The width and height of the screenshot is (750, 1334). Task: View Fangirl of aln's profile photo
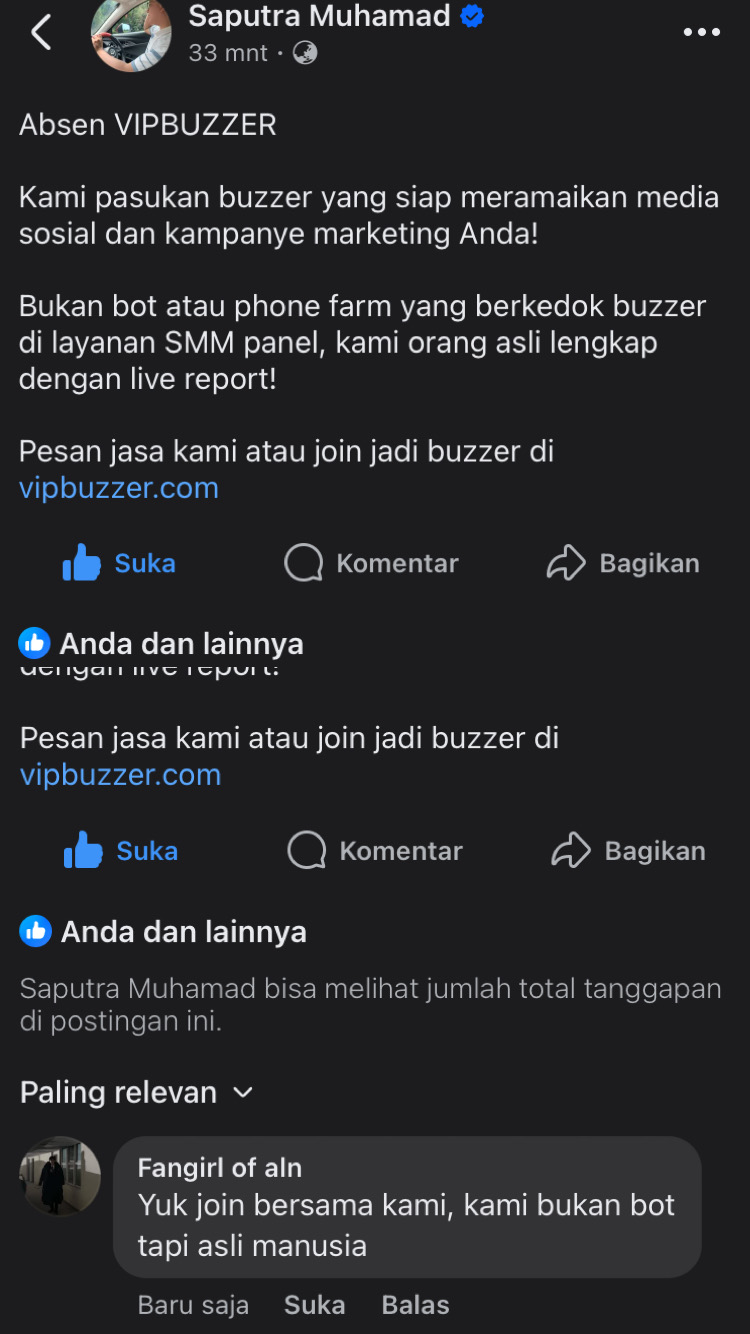point(60,1176)
